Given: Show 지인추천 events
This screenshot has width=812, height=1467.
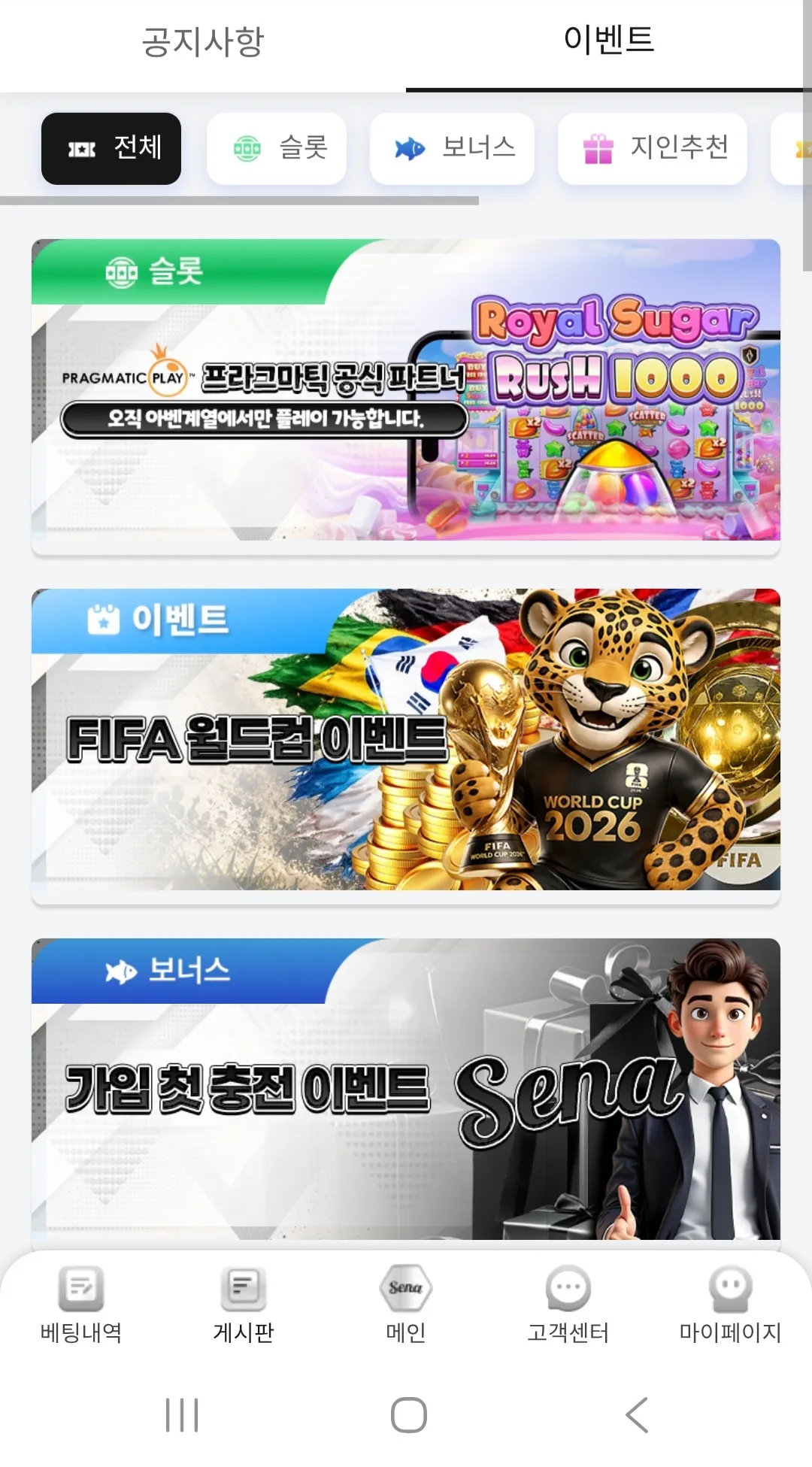Looking at the screenshot, I should click(x=652, y=148).
